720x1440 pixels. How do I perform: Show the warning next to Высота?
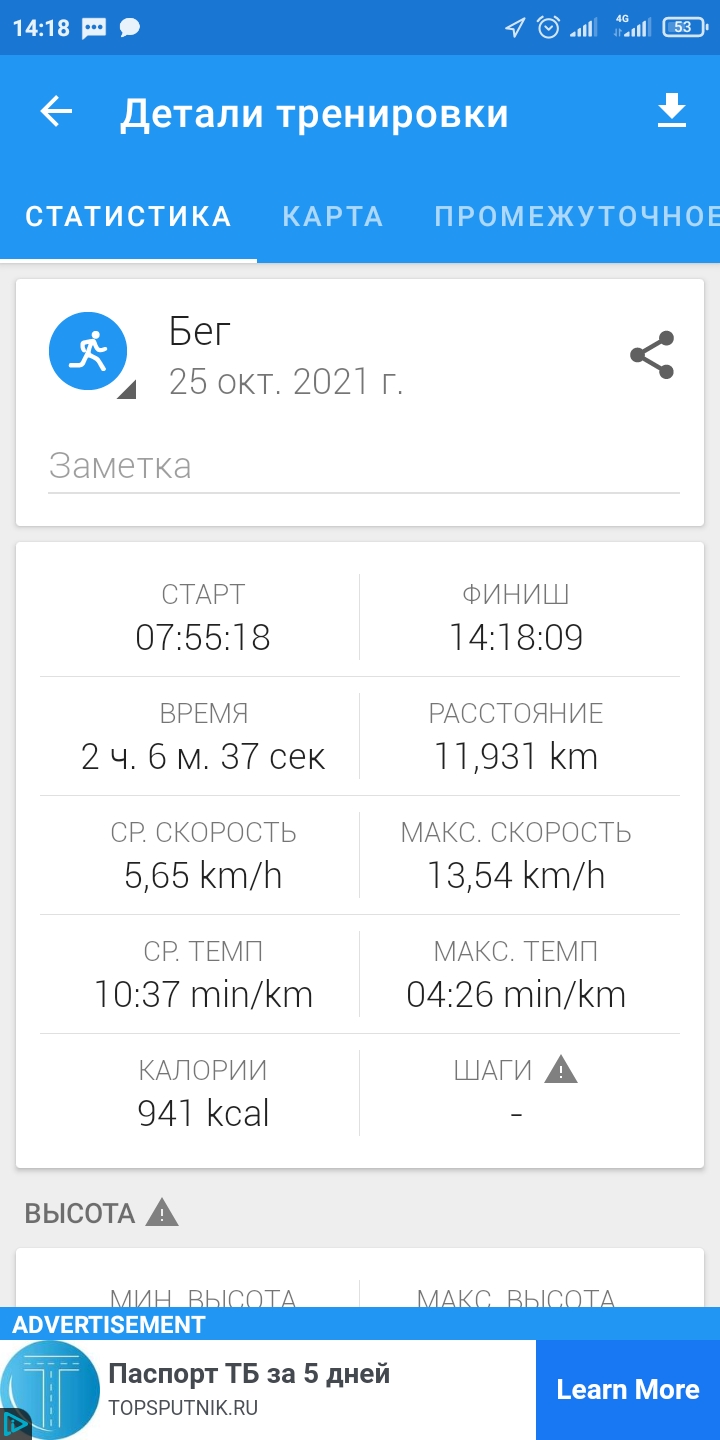162,1213
